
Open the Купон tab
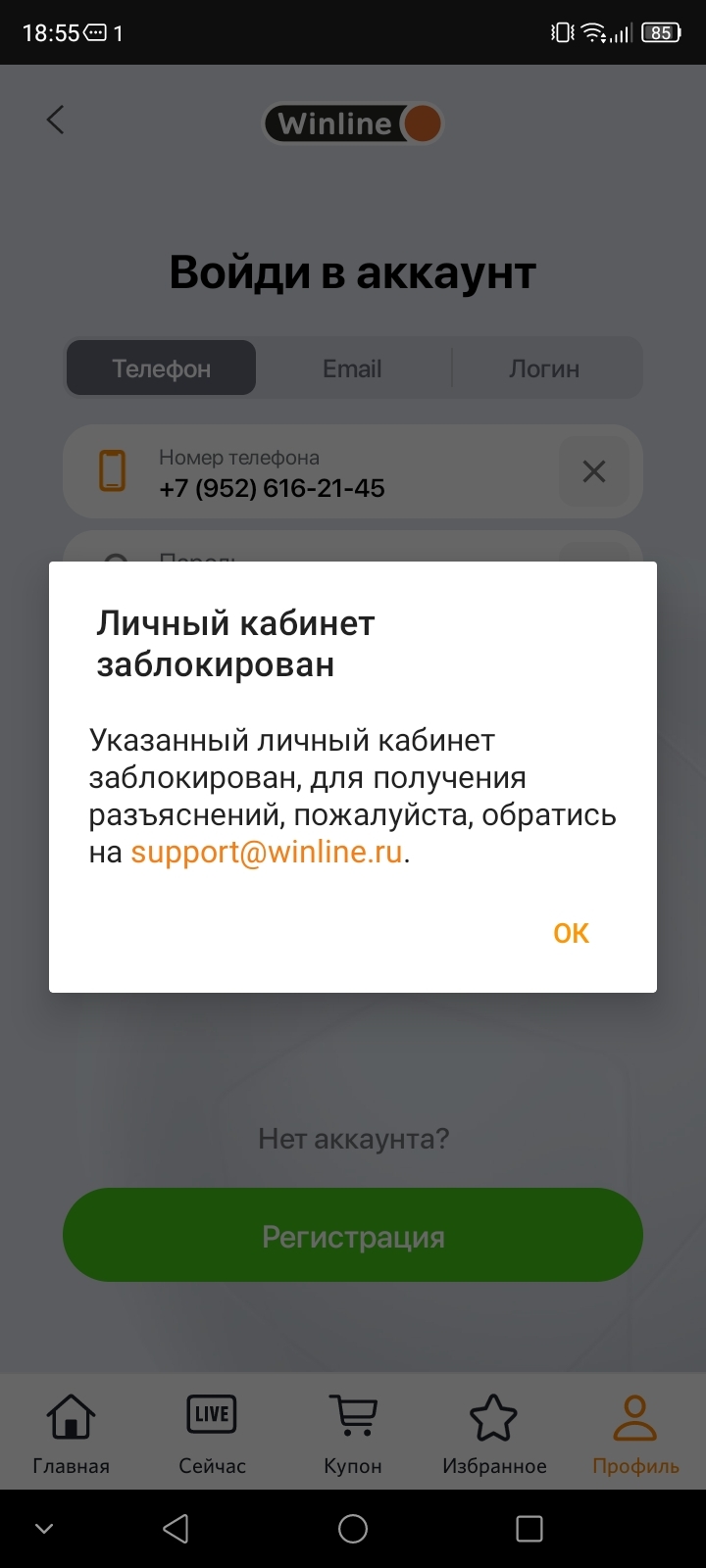tap(353, 1433)
